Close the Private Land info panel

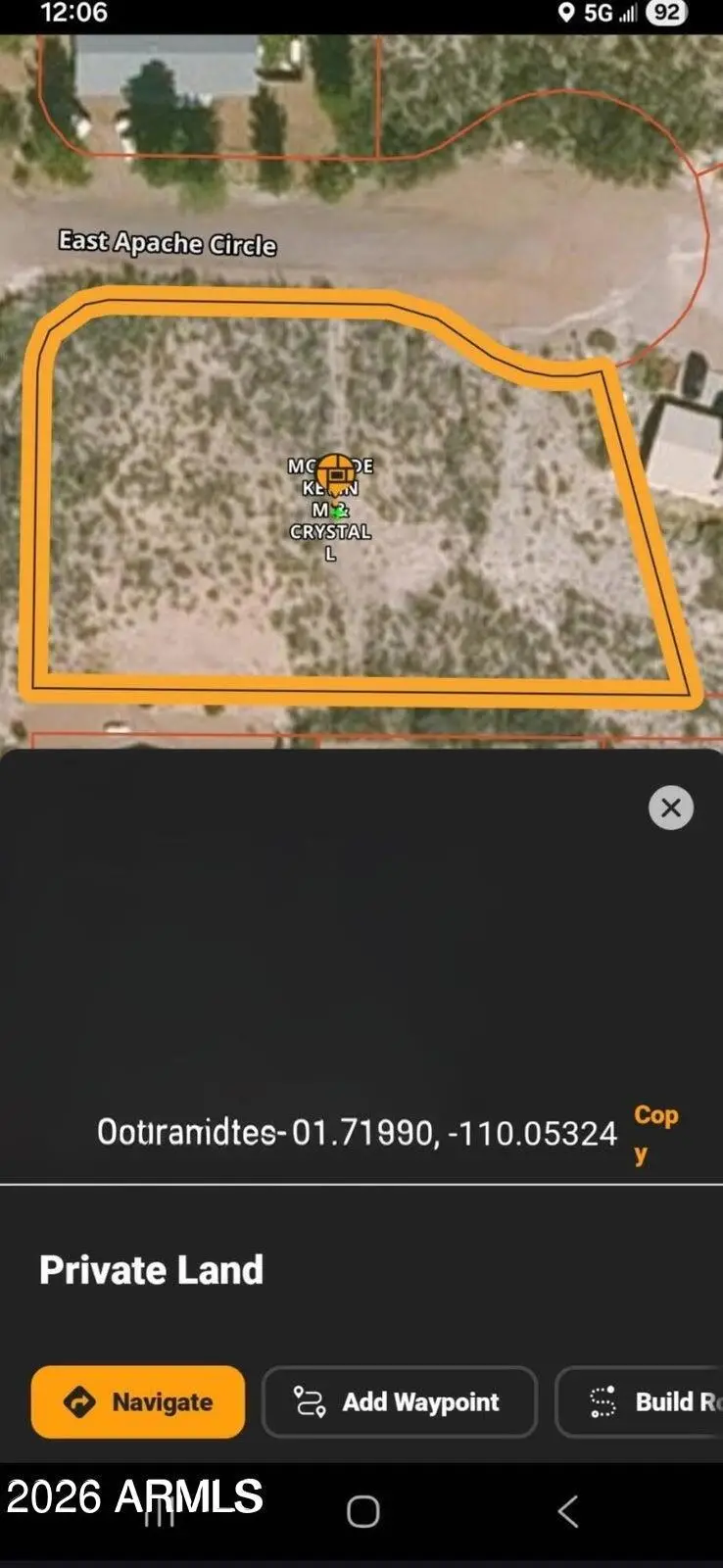coord(670,807)
